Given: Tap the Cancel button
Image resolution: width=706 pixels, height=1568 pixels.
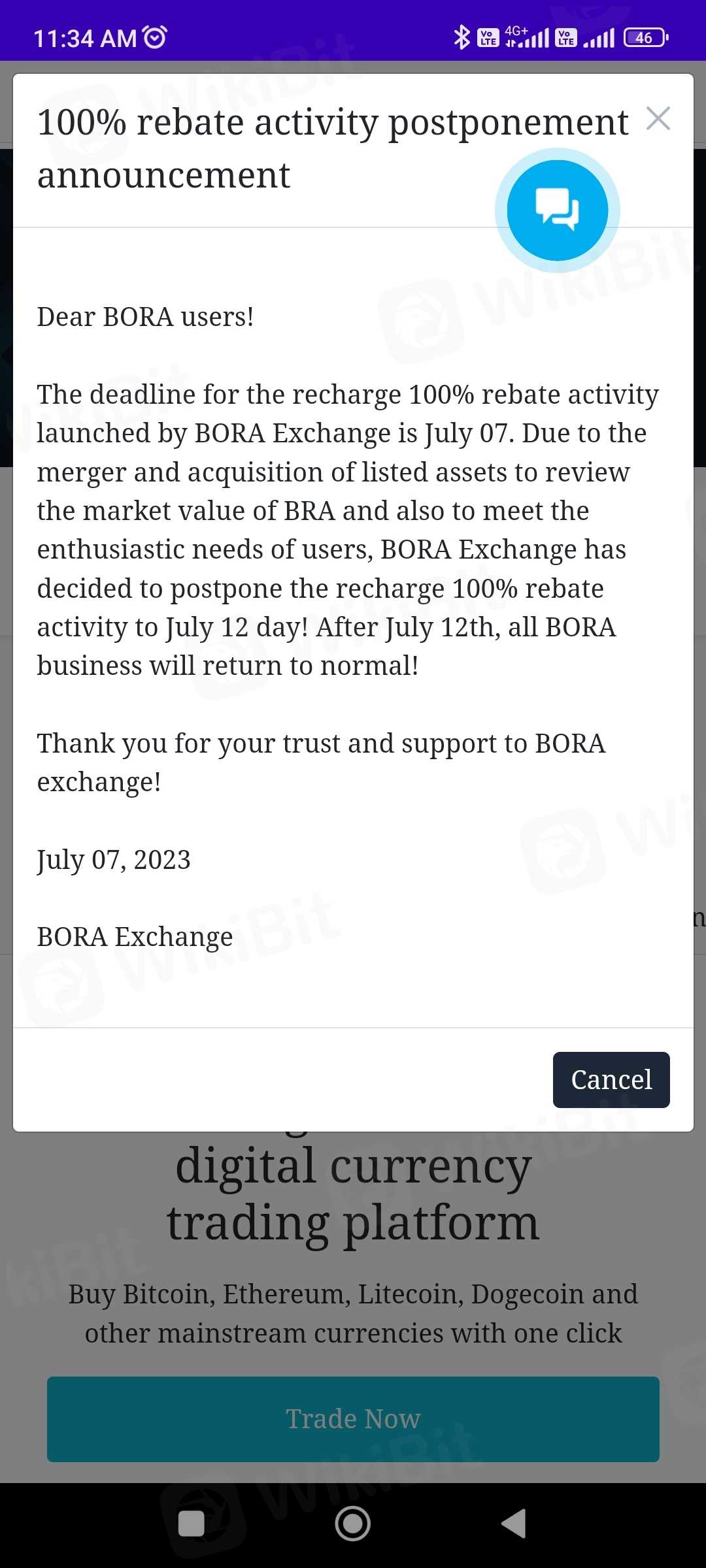Looking at the screenshot, I should (611, 1080).
